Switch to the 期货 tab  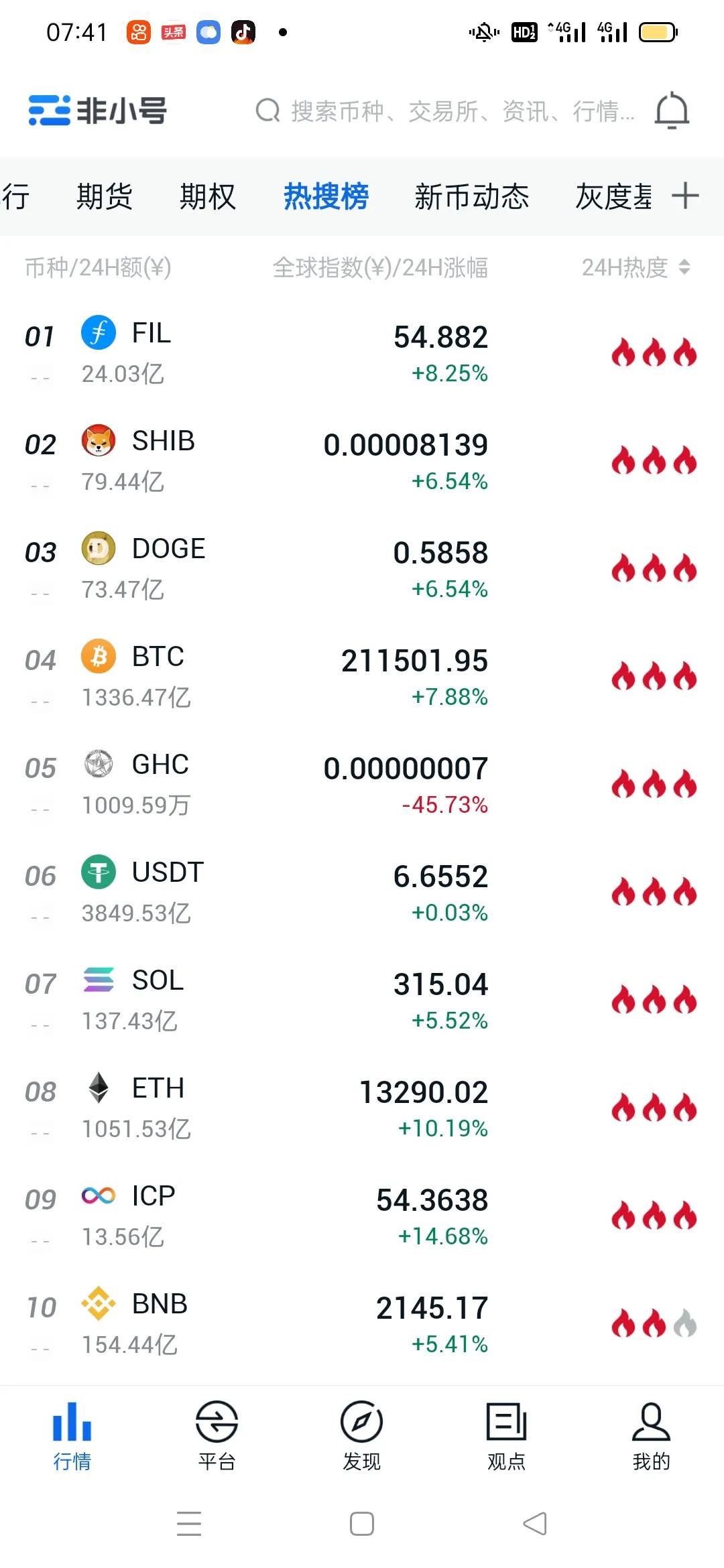104,196
